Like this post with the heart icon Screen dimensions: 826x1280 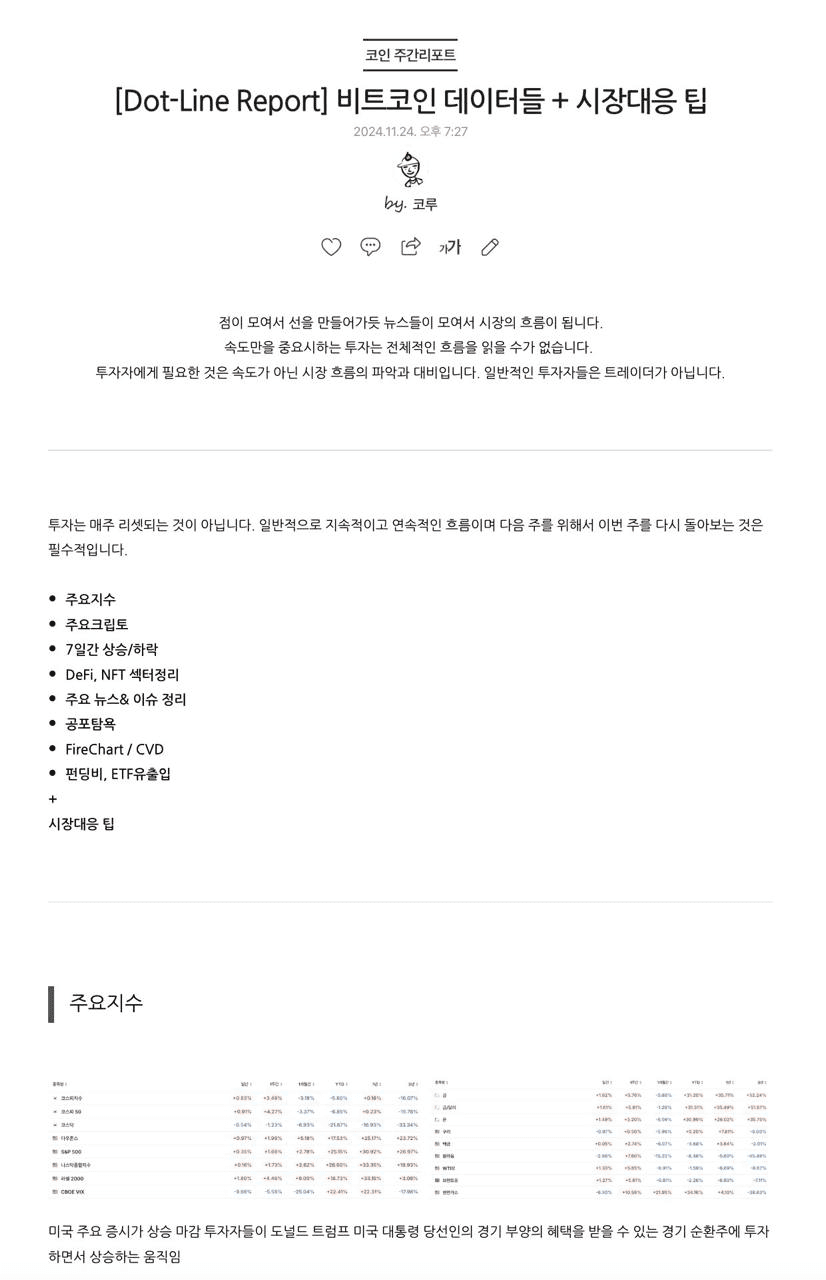pos(331,247)
